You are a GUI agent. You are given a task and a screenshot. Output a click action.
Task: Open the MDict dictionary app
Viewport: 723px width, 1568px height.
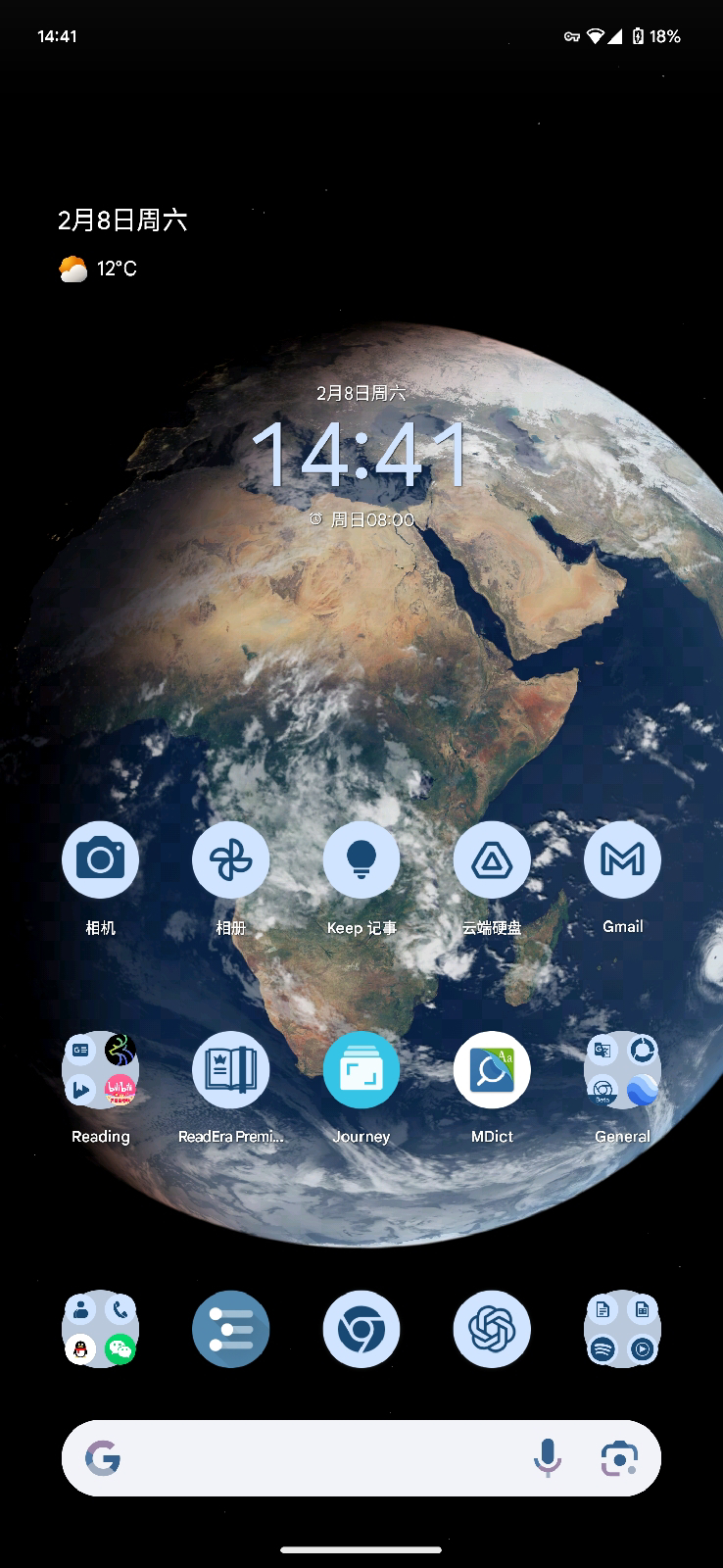(492, 1069)
